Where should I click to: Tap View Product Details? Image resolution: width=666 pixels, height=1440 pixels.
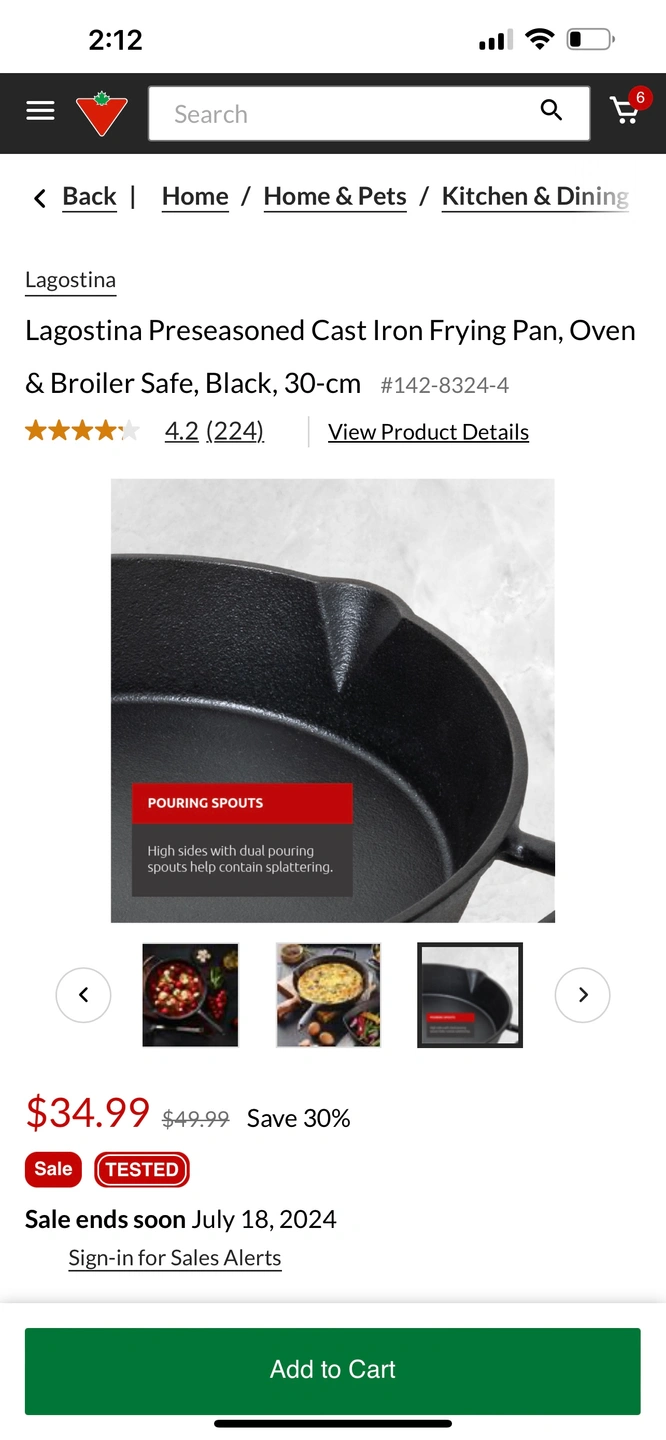click(x=428, y=432)
